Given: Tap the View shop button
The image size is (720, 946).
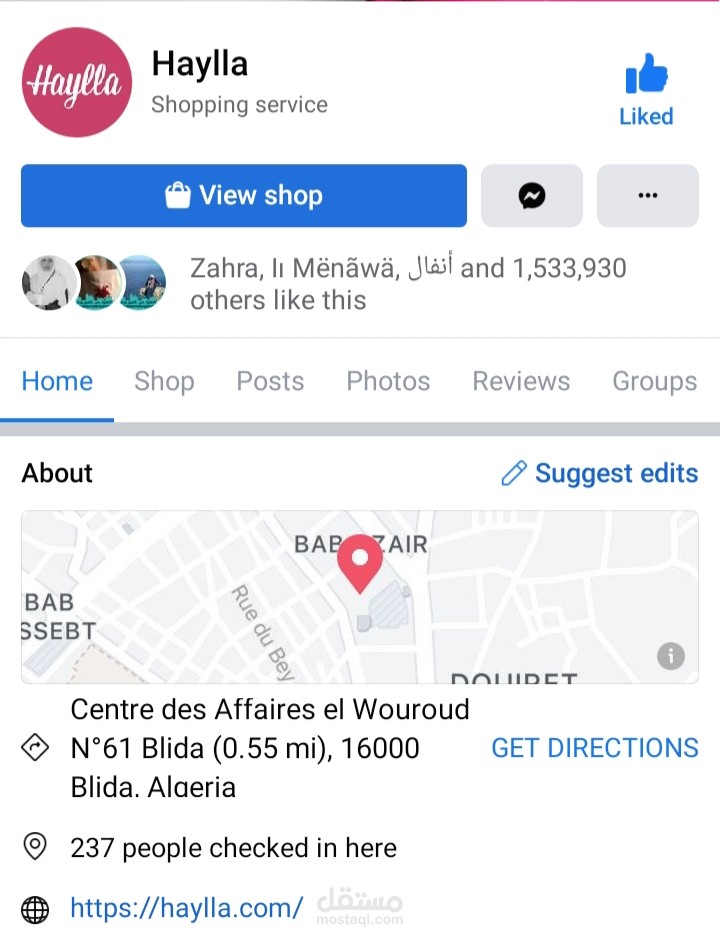Looking at the screenshot, I should pyautogui.click(x=244, y=195).
